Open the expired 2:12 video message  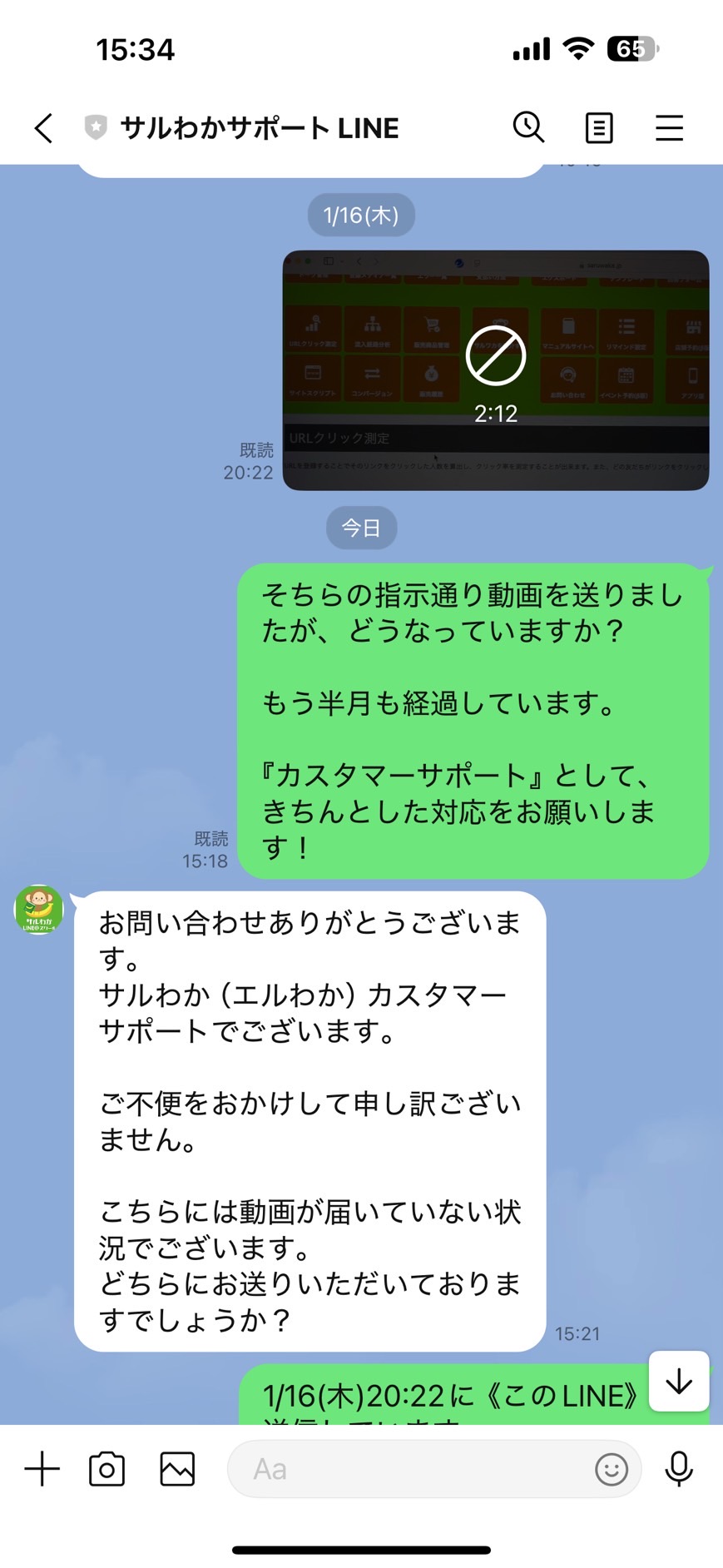[x=496, y=370]
